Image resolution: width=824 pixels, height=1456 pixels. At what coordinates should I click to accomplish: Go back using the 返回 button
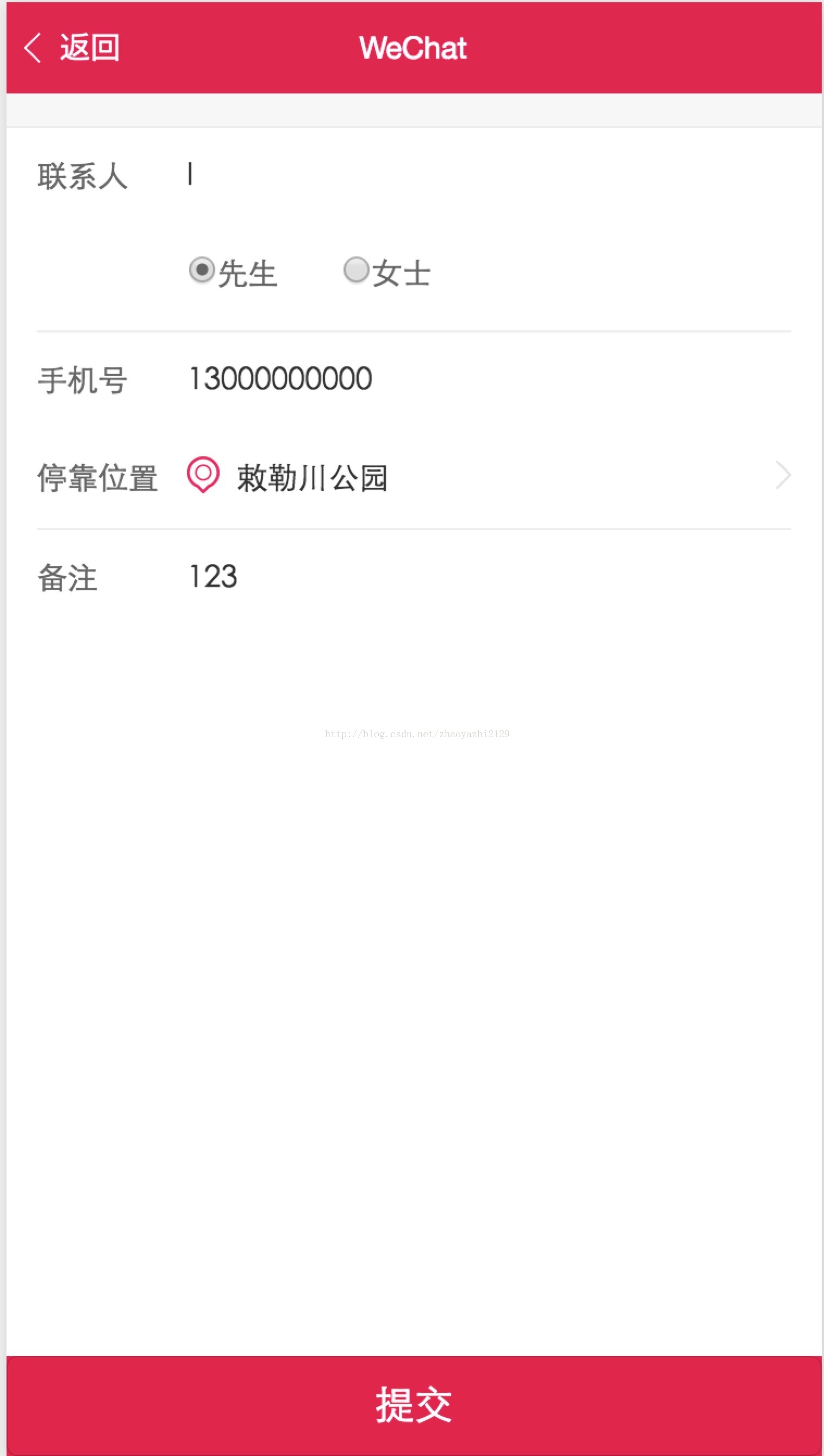(x=71, y=47)
